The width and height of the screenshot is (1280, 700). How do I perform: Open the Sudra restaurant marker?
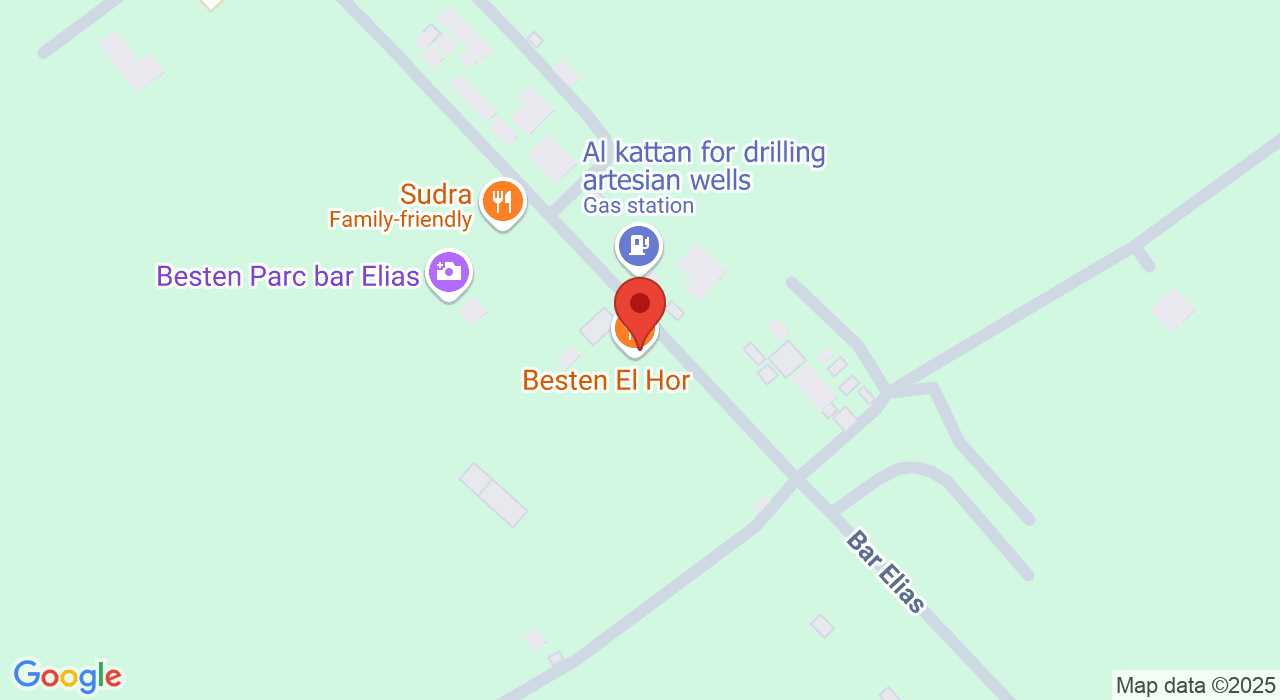click(502, 202)
